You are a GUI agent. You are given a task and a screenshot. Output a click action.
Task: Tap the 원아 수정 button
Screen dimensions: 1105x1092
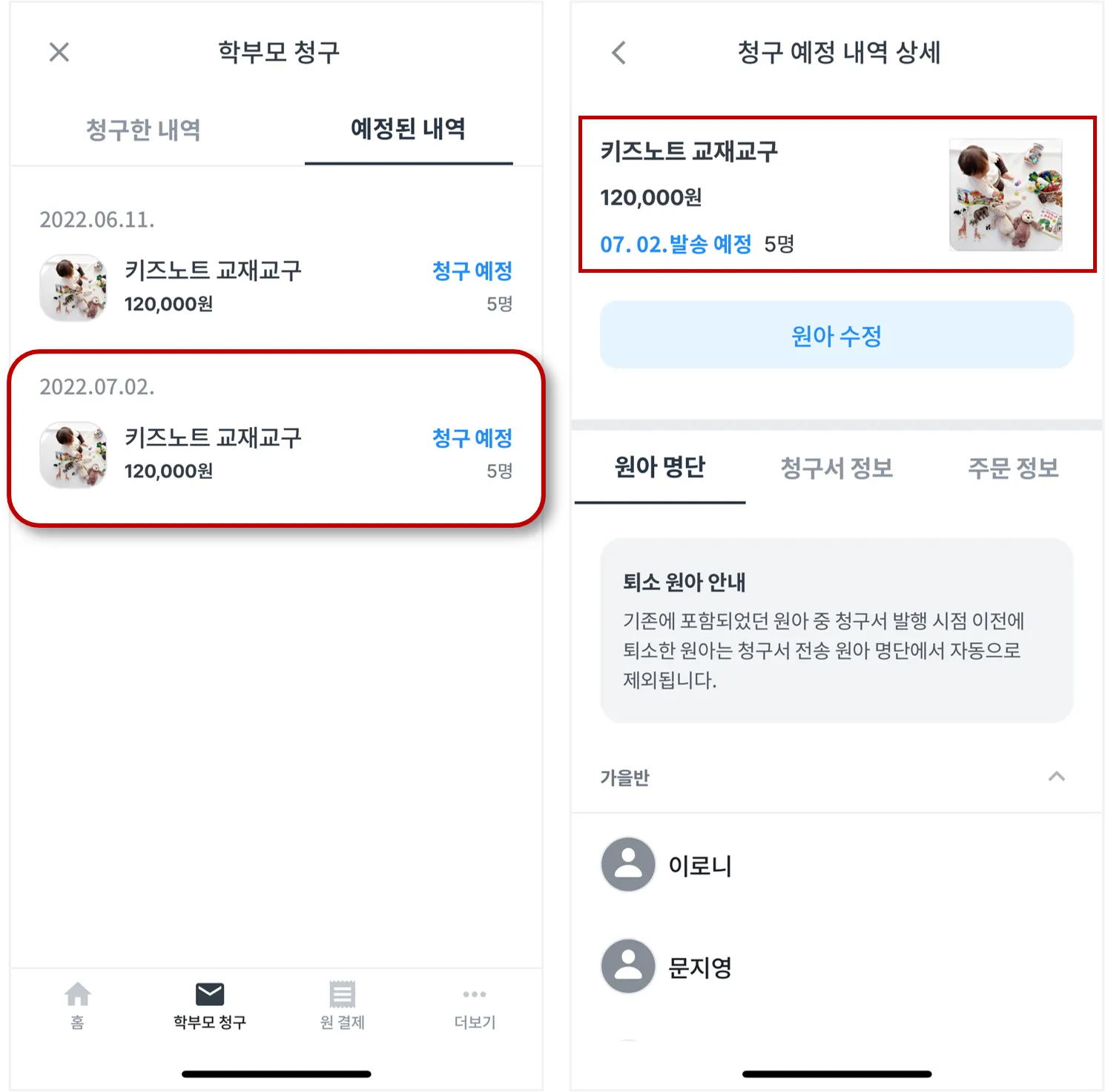[x=837, y=335]
